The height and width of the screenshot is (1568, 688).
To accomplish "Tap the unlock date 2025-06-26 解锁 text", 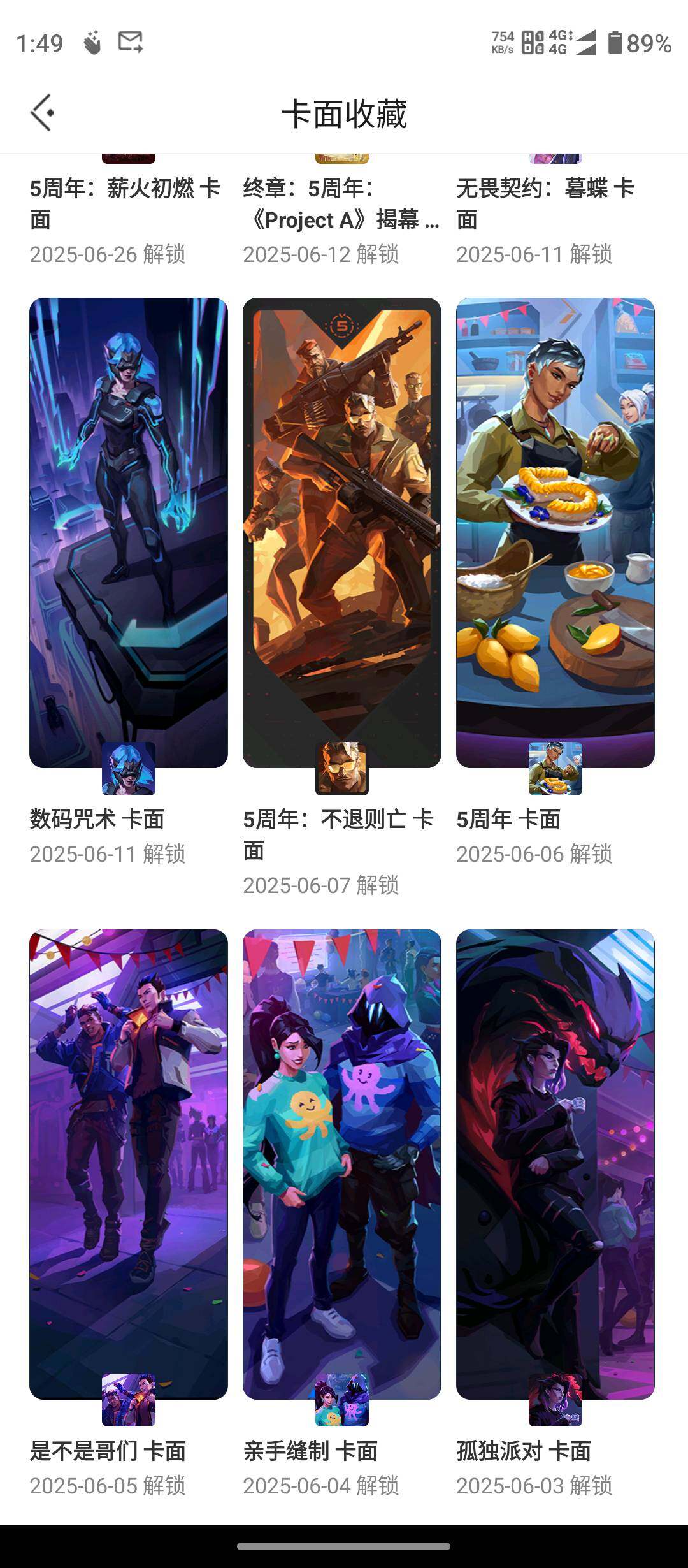I will 108,254.
